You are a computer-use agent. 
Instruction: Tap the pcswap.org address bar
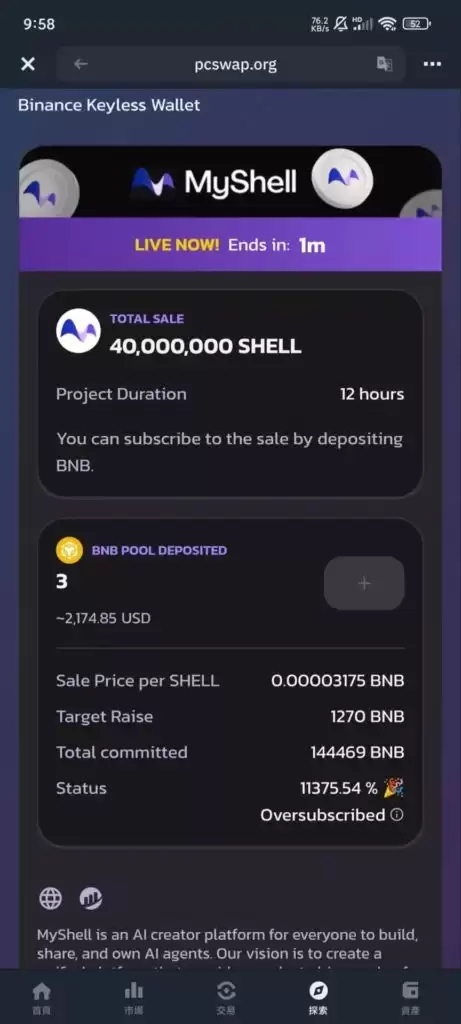click(x=235, y=65)
